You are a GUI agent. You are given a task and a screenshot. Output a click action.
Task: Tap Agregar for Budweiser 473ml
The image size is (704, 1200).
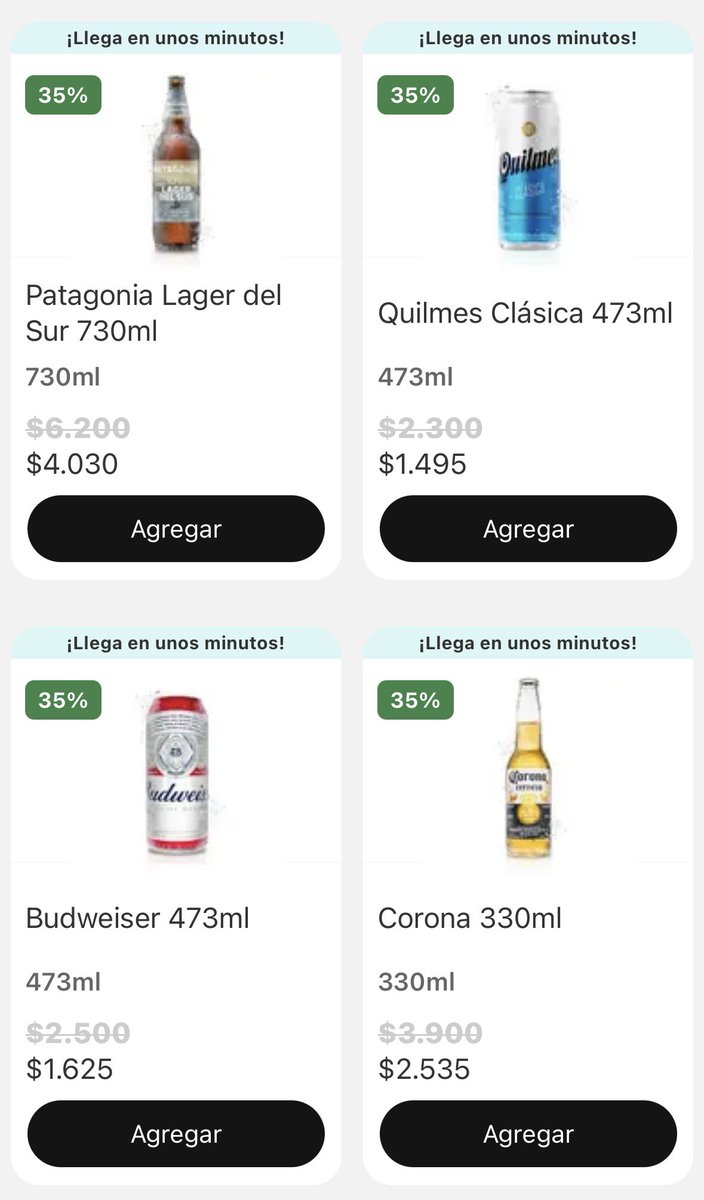(176, 1134)
